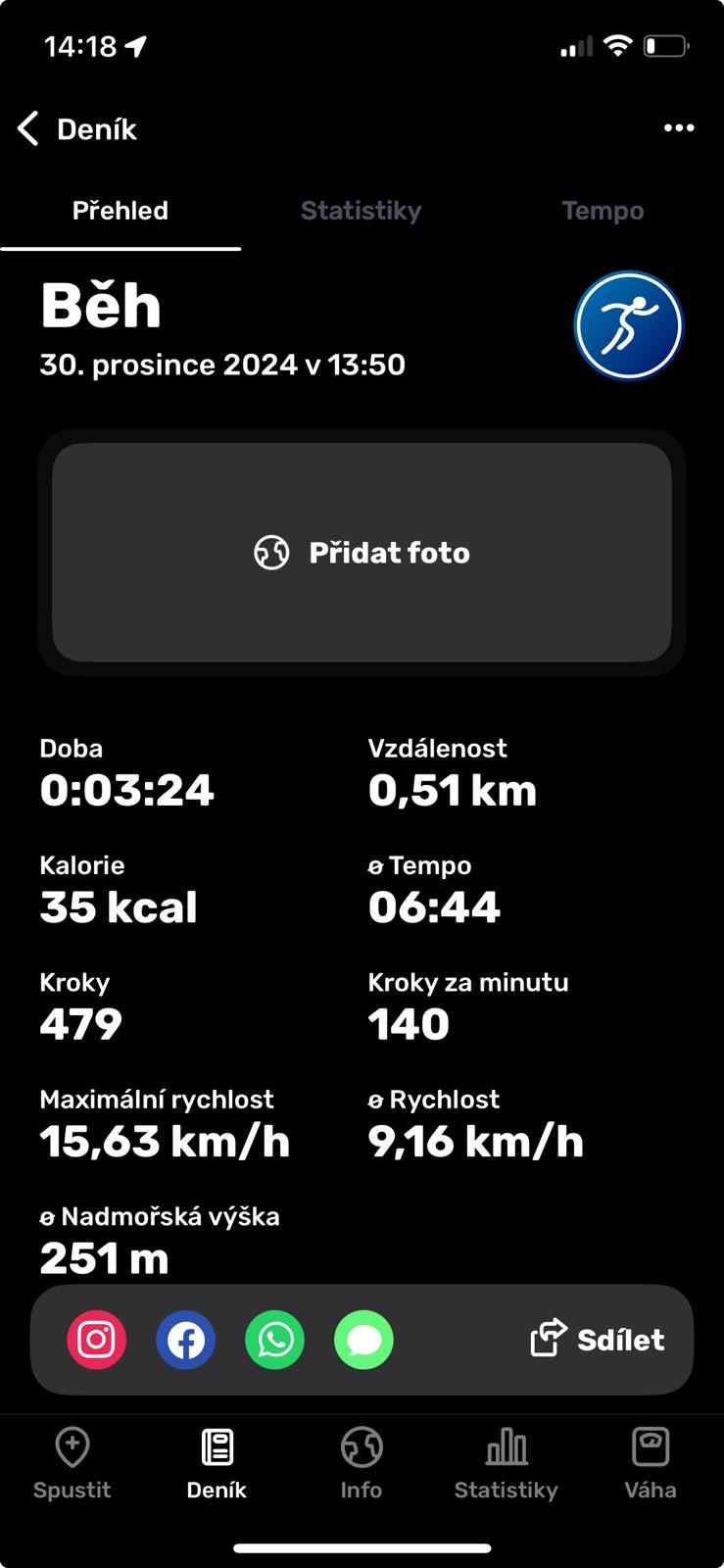Share the run to Instagram
This screenshot has height=1568, width=724.
(x=96, y=1340)
